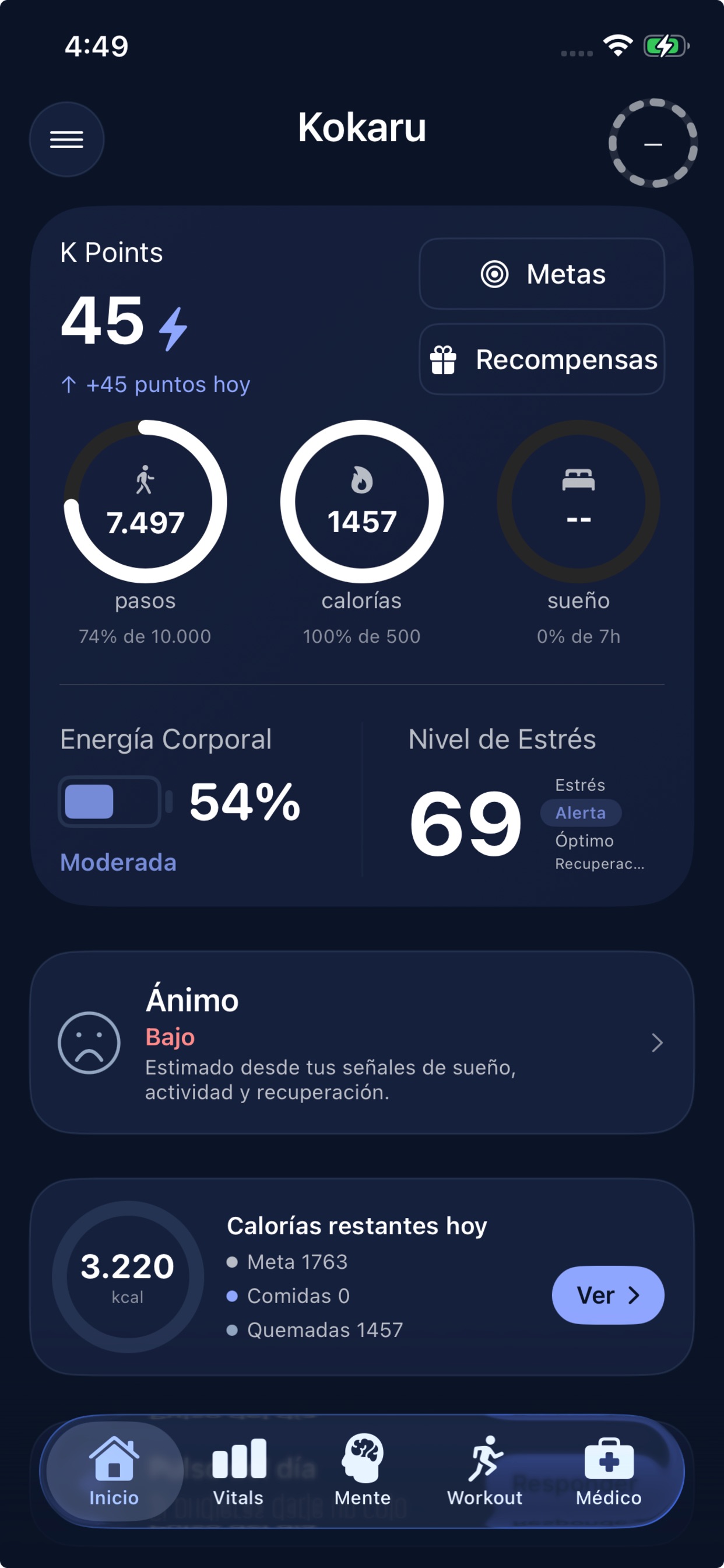Image resolution: width=724 pixels, height=1568 pixels.
Task: Tap Ver on Calorías restantes
Action: (608, 1294)
